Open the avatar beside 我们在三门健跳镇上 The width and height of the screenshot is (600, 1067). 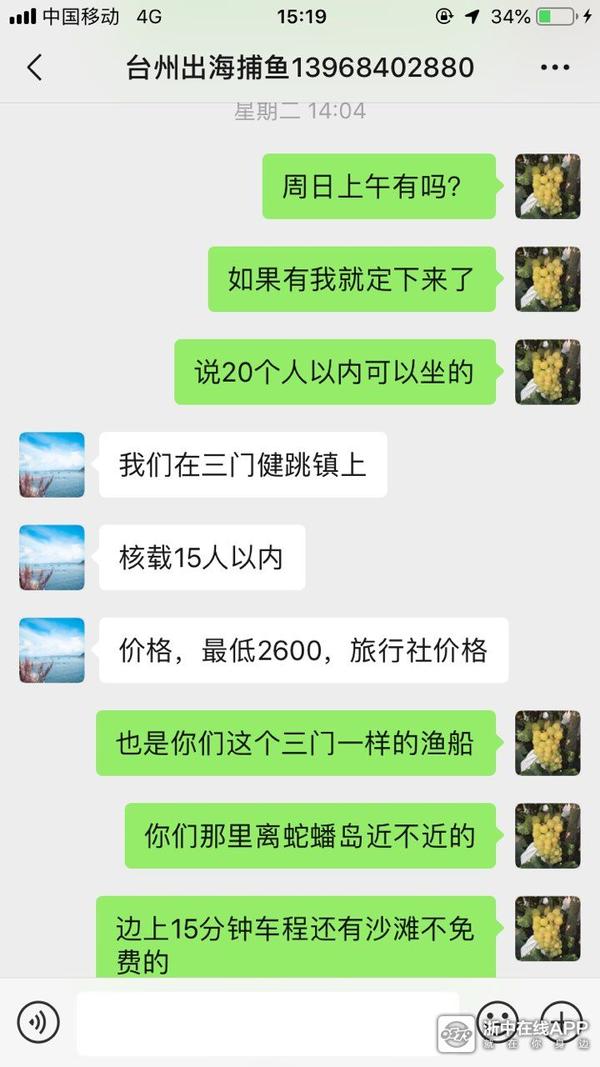(x=52, y=465)
